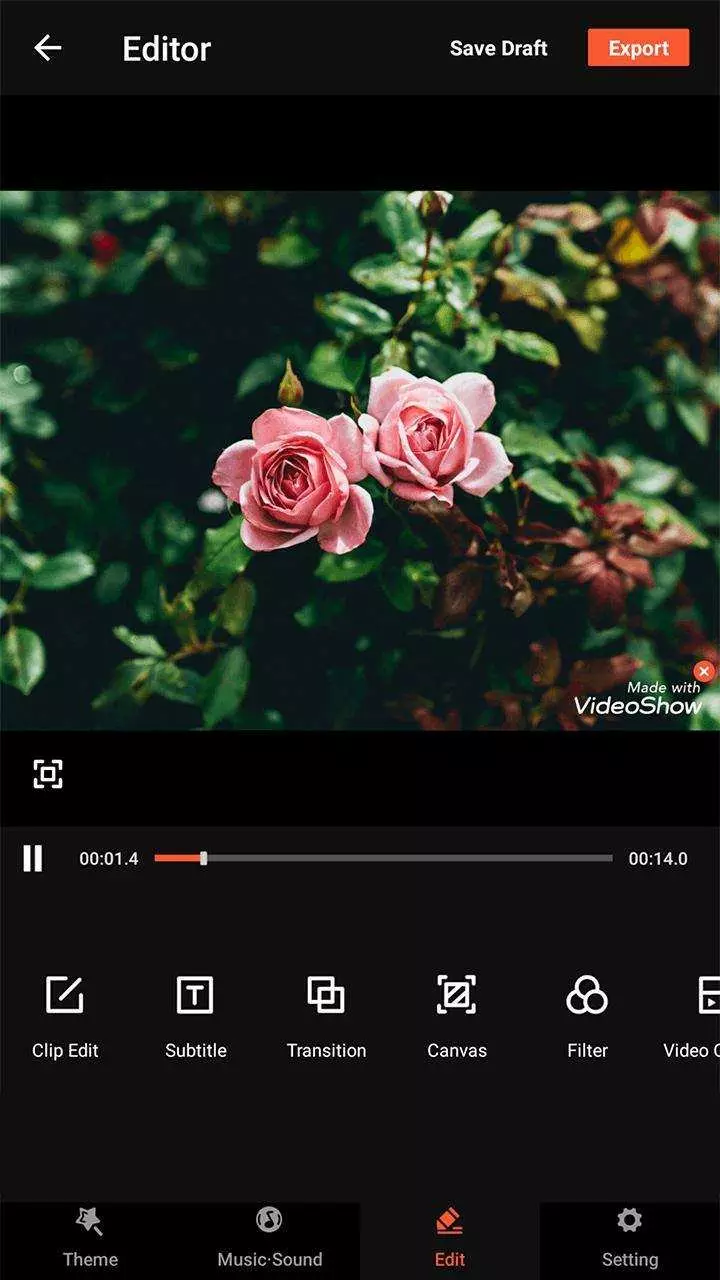The image size is (720, 1280).
Task: Switch to the Theme tab
Action: click(90, 1240)
